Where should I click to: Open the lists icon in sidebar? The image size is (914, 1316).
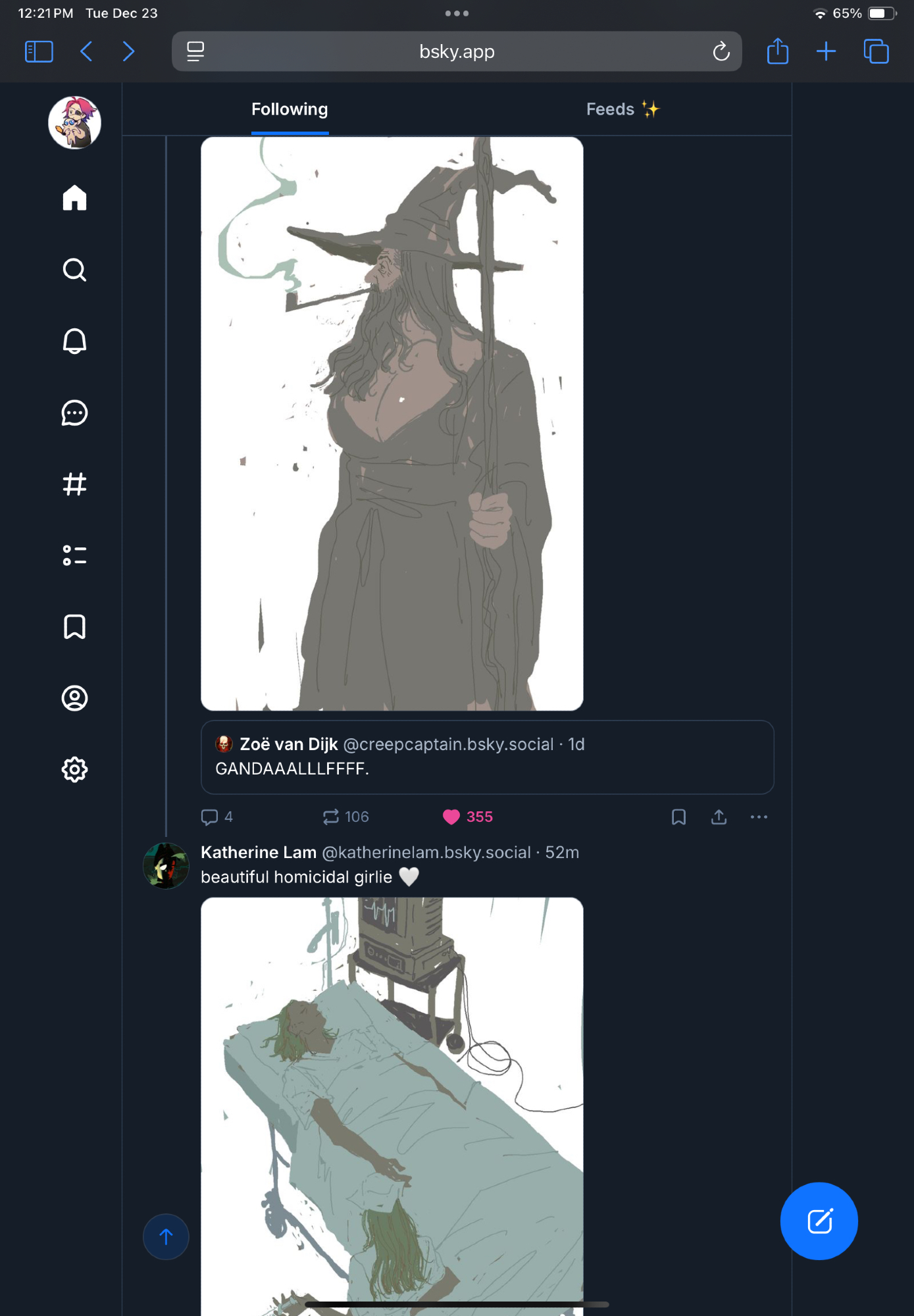tap(74, 555)
